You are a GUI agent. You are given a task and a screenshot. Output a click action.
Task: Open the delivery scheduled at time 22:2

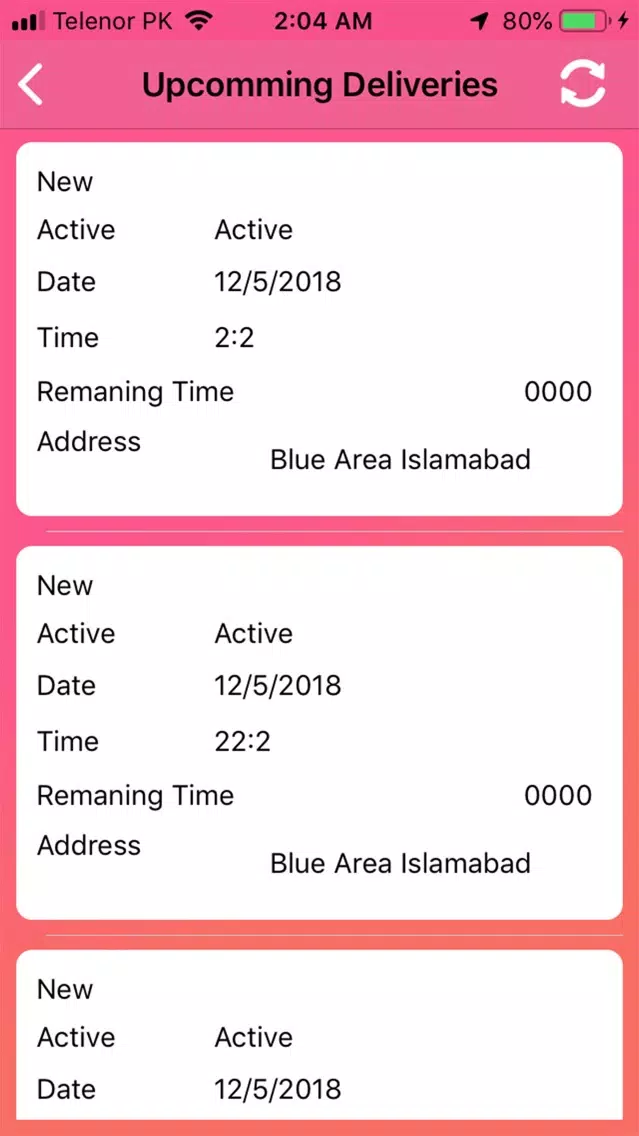319,733
